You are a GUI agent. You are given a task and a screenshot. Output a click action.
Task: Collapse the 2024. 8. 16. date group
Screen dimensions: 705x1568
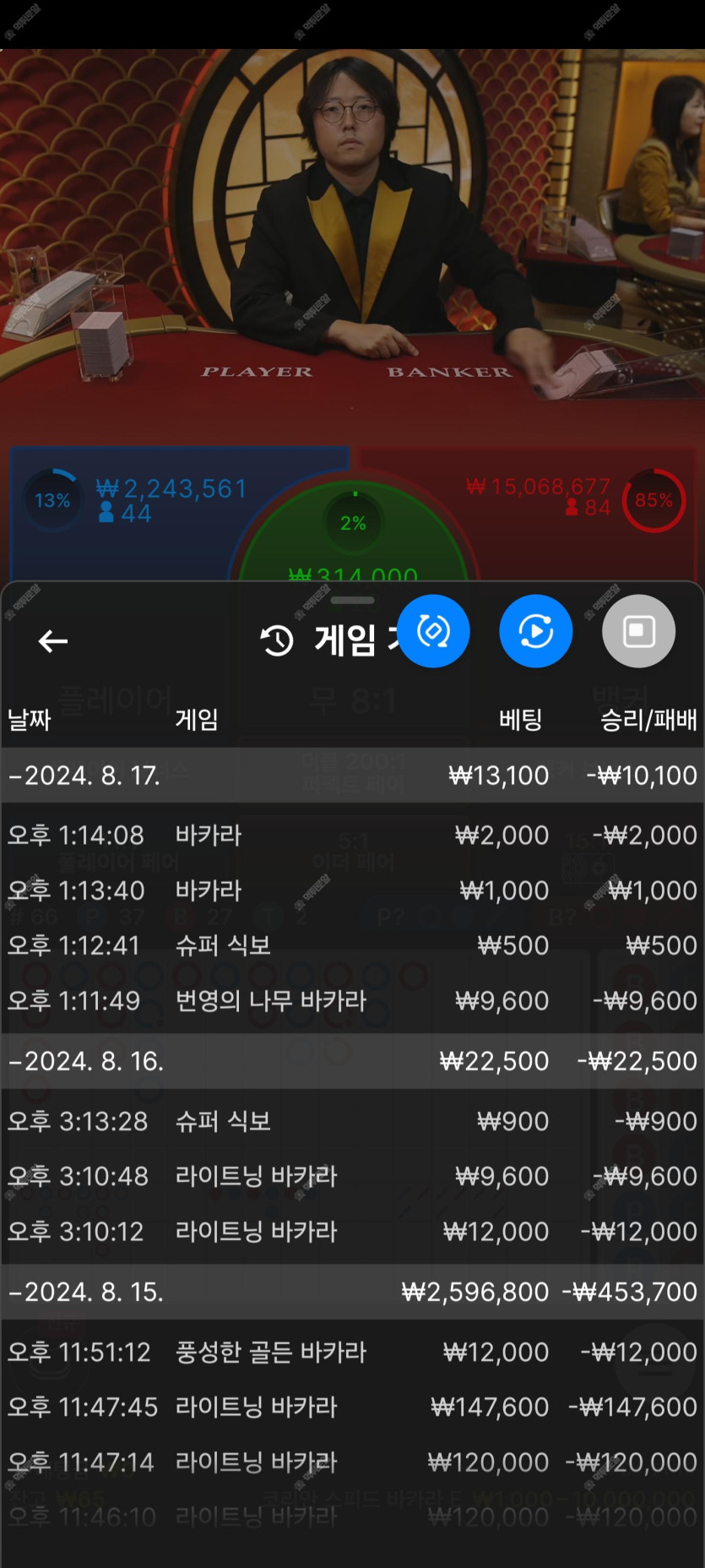[x=86, y=1060]
